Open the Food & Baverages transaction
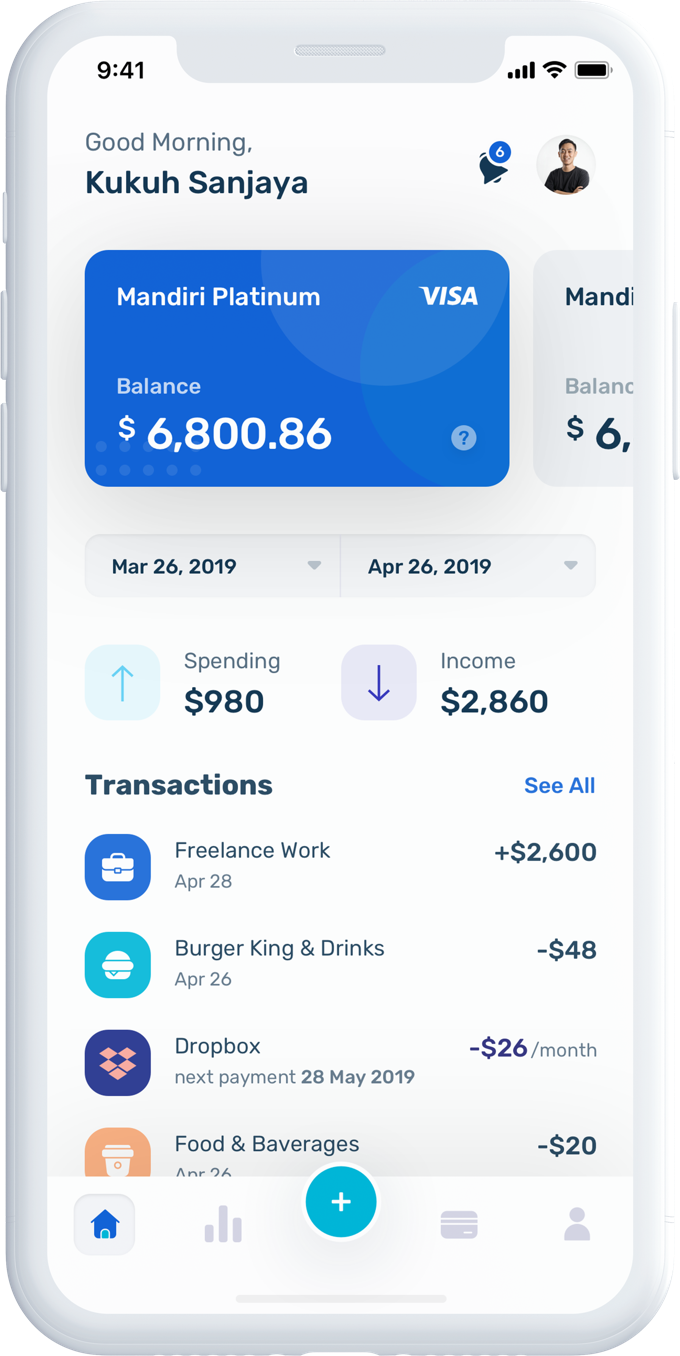The image size is (680, 1356). click(x=340, y=1152)
